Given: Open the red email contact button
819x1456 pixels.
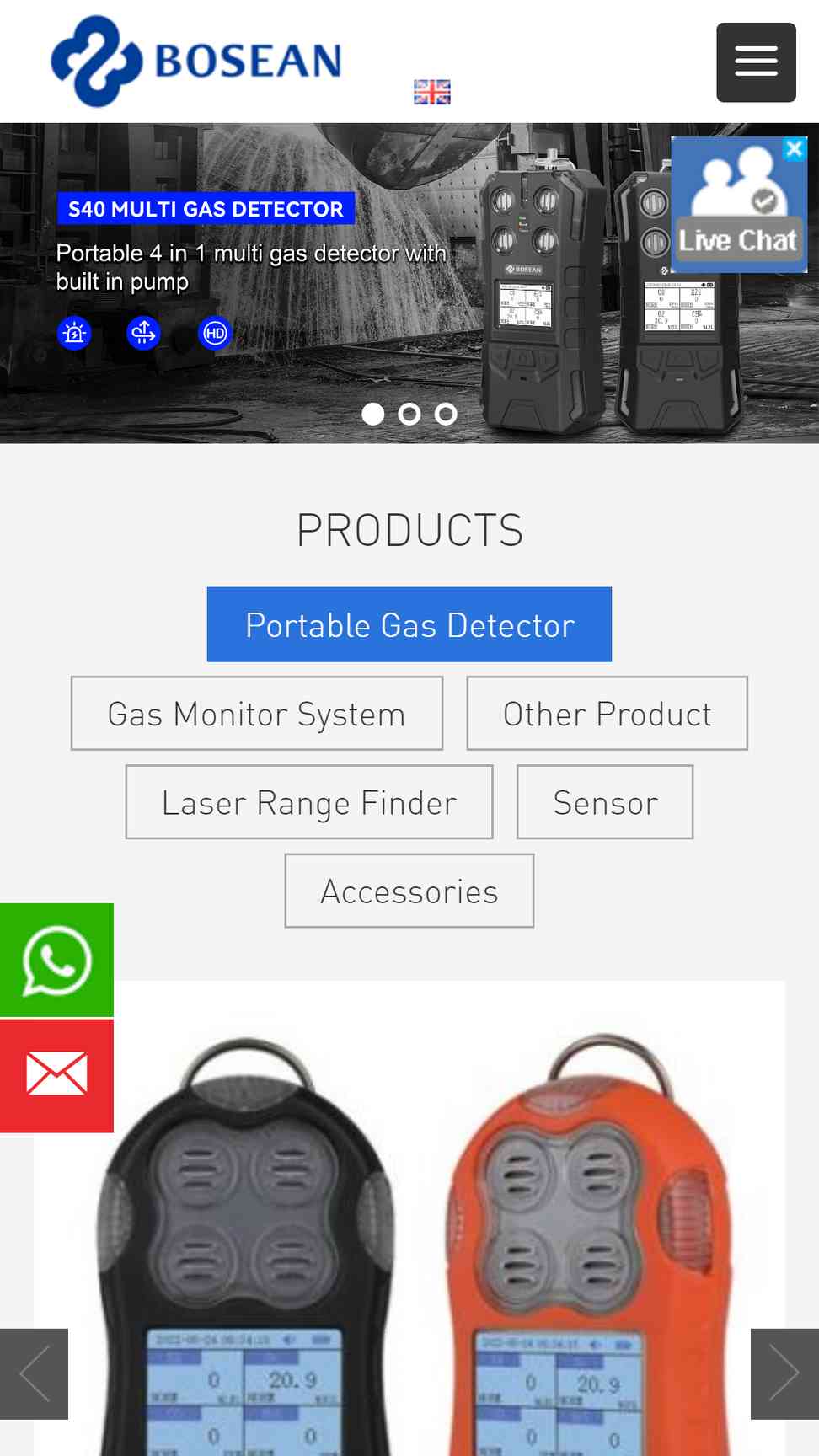Looking at the screenshot, I should 56,1076.
